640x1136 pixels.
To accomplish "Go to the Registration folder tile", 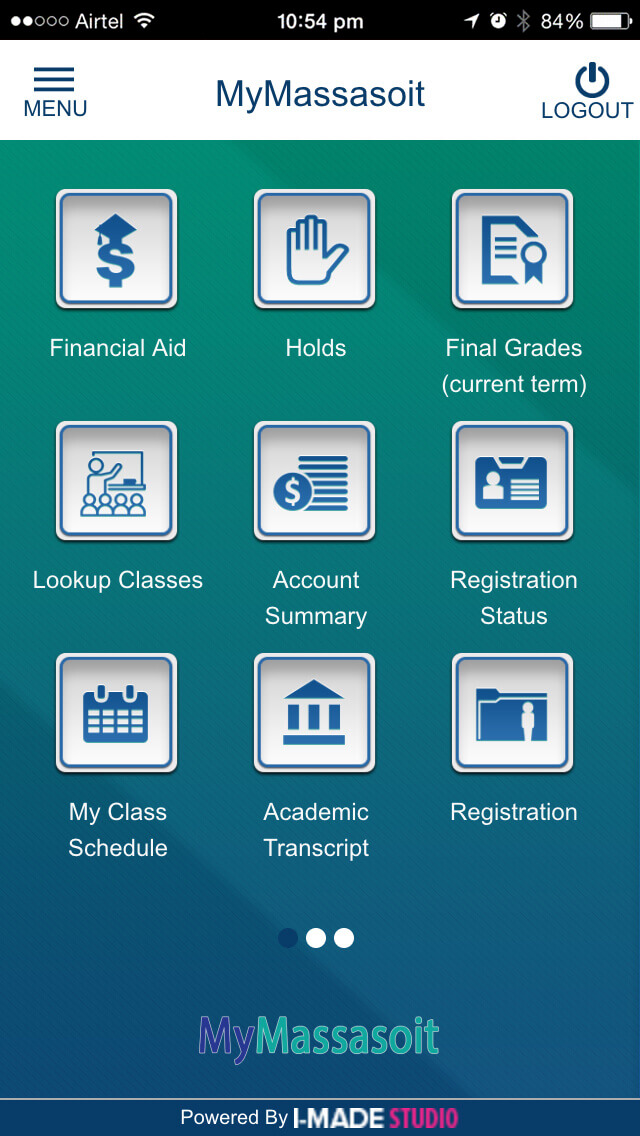I will [x=513, y=713].
